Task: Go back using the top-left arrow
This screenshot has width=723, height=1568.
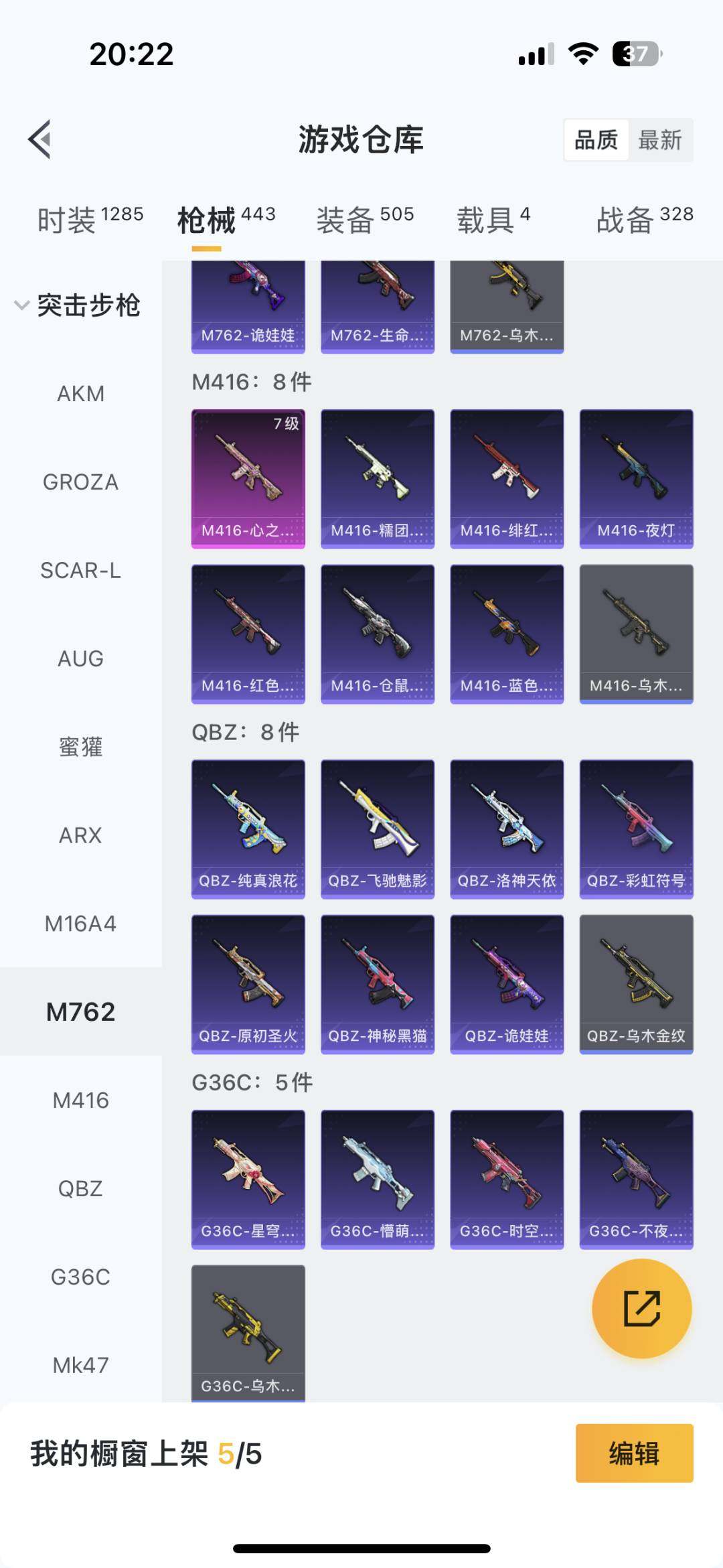Action: point(40,140)
